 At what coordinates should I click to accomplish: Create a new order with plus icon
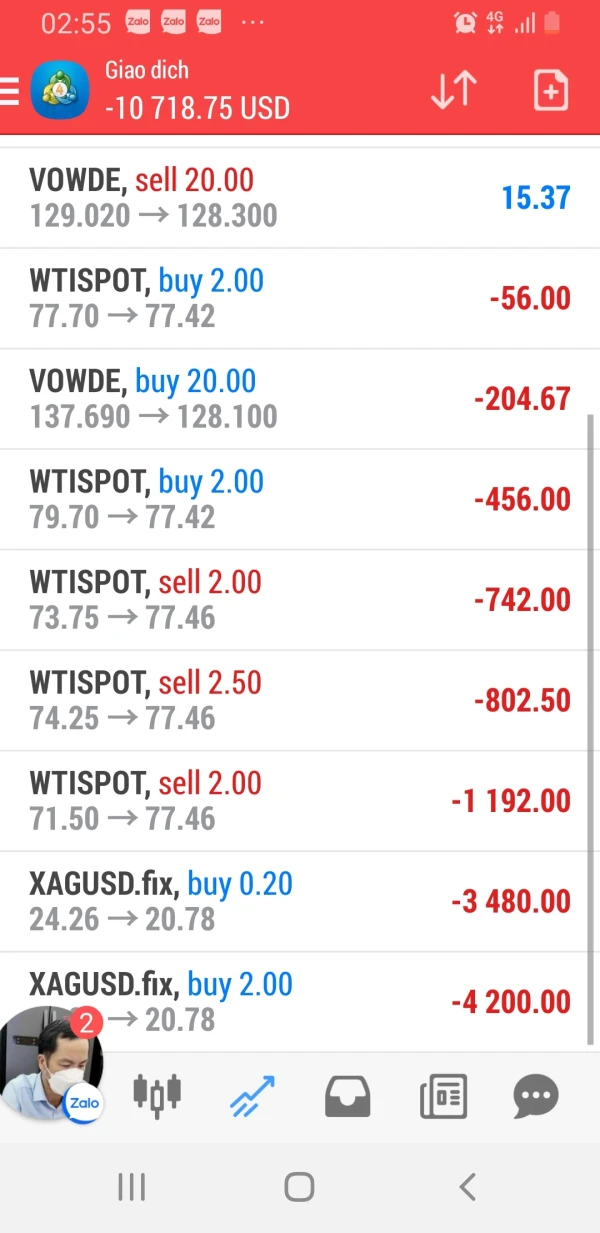point(551,91)
